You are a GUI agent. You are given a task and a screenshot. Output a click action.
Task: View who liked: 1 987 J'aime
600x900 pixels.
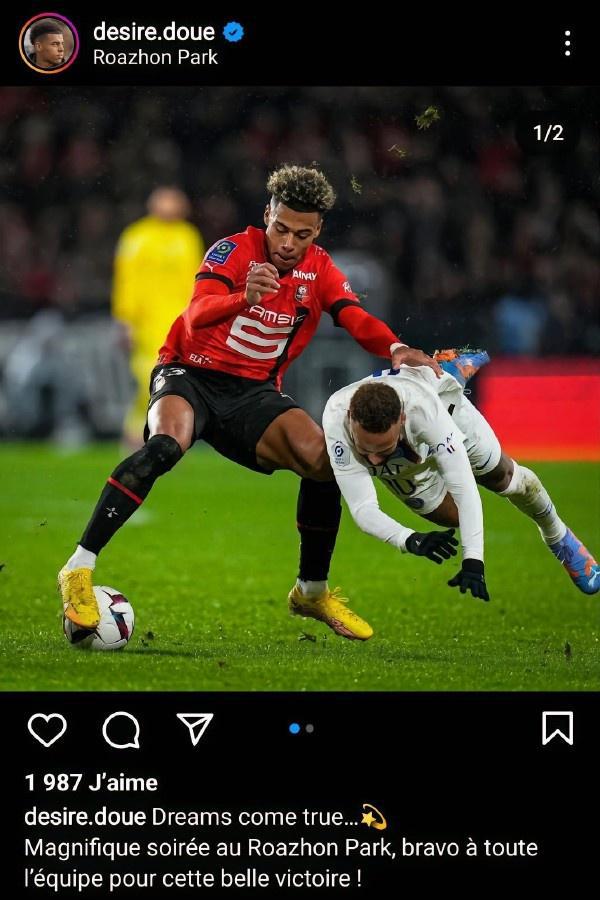[91, 782]
